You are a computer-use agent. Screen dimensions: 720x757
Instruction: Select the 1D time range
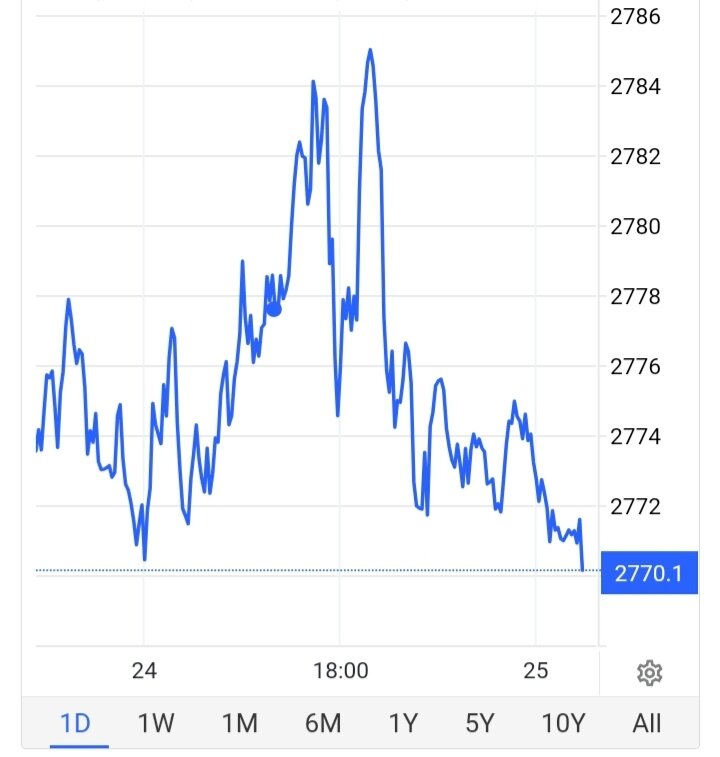[x=76, y=723]
